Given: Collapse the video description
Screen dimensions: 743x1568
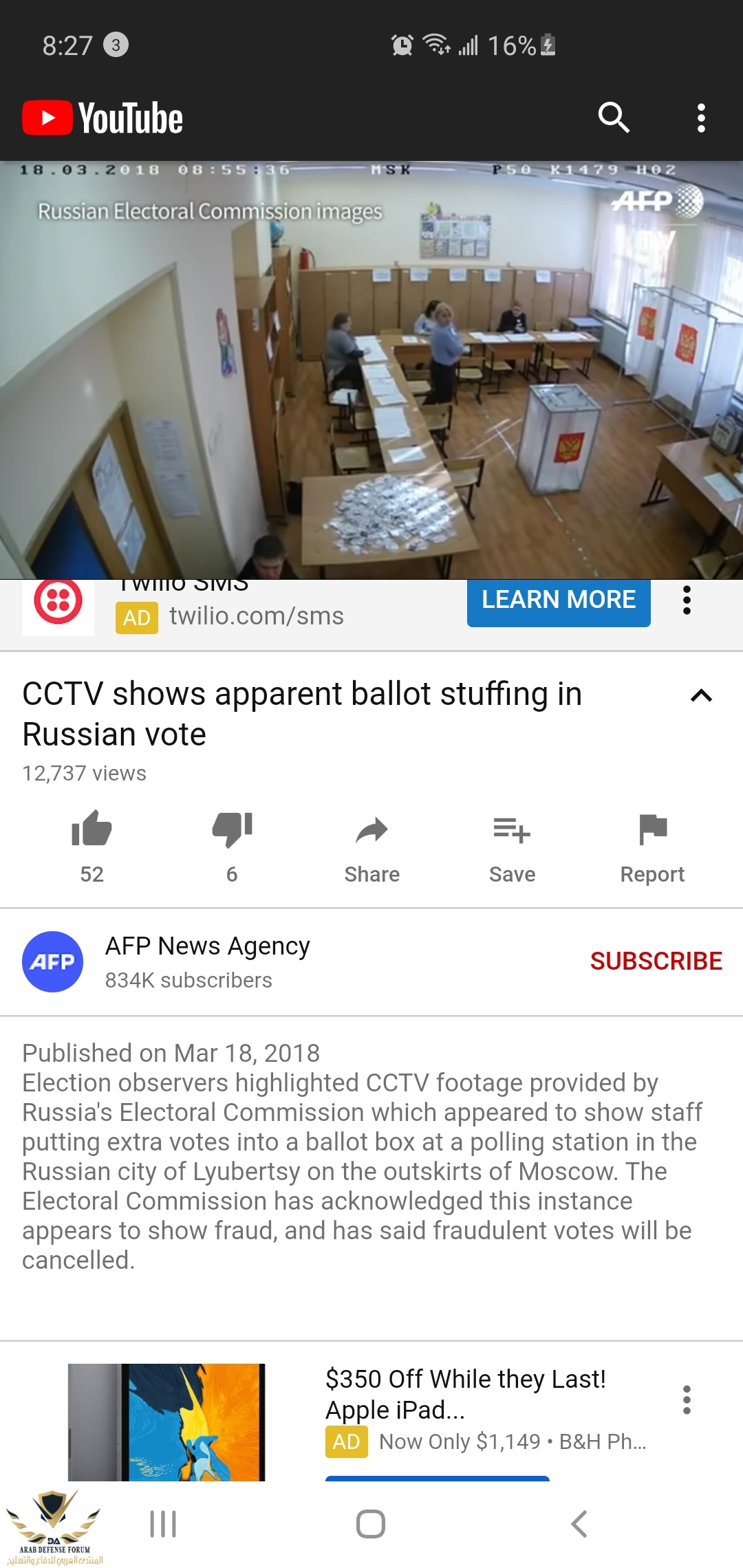Looking at the screenshot, I should tap(700, 696).
